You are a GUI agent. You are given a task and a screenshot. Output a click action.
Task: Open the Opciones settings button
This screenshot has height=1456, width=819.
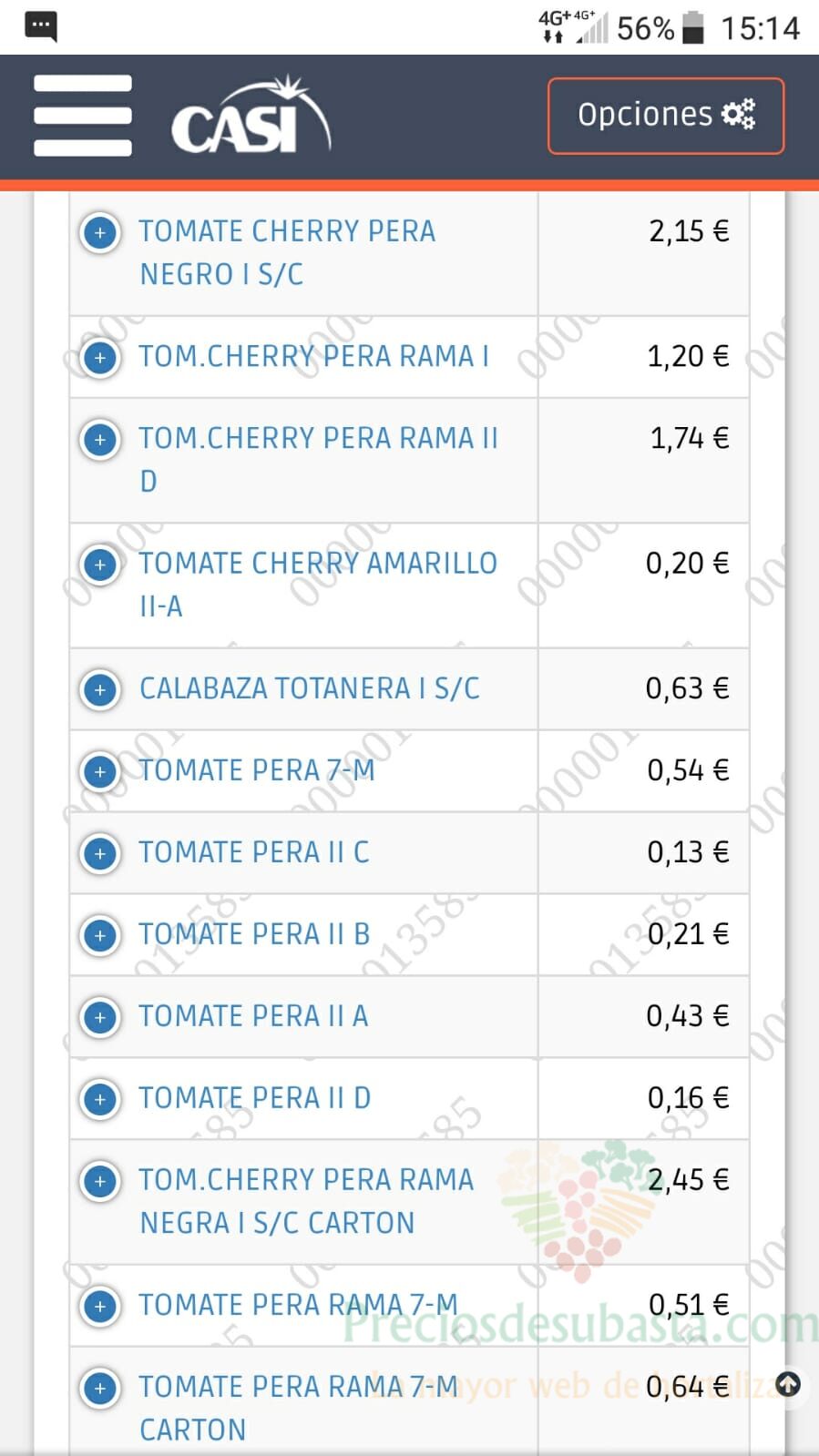pyautogui.click(x=666, y=116)
